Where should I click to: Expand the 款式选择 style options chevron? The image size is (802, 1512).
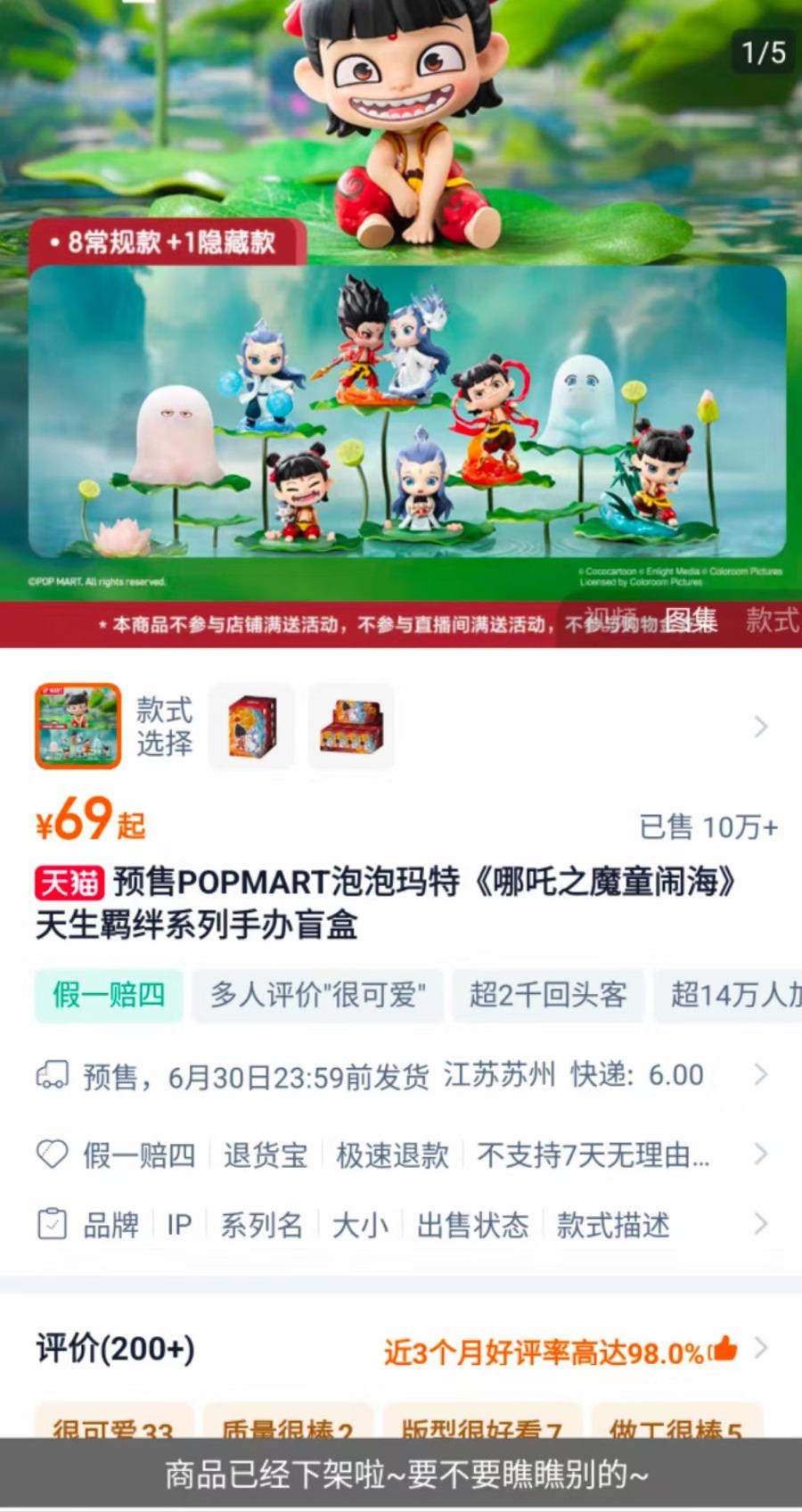point(760,727)
